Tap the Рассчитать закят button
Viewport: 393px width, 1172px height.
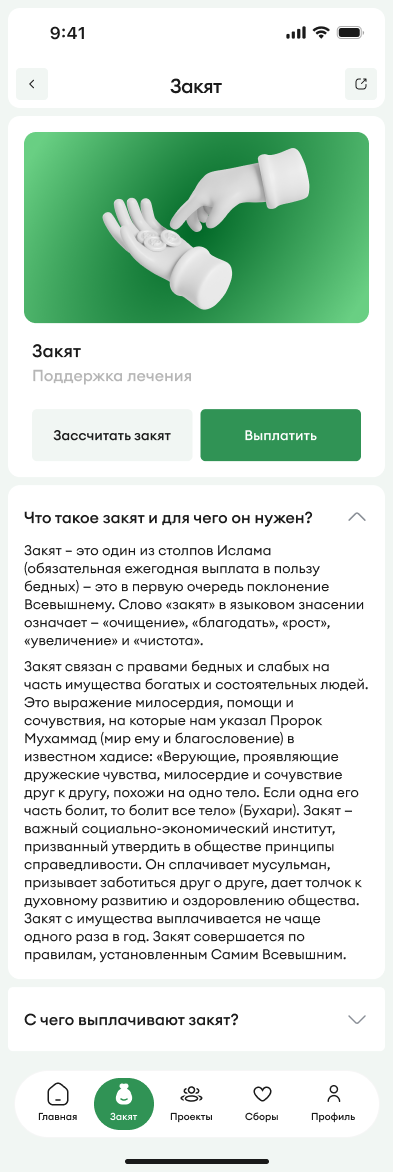pos(112,435)
